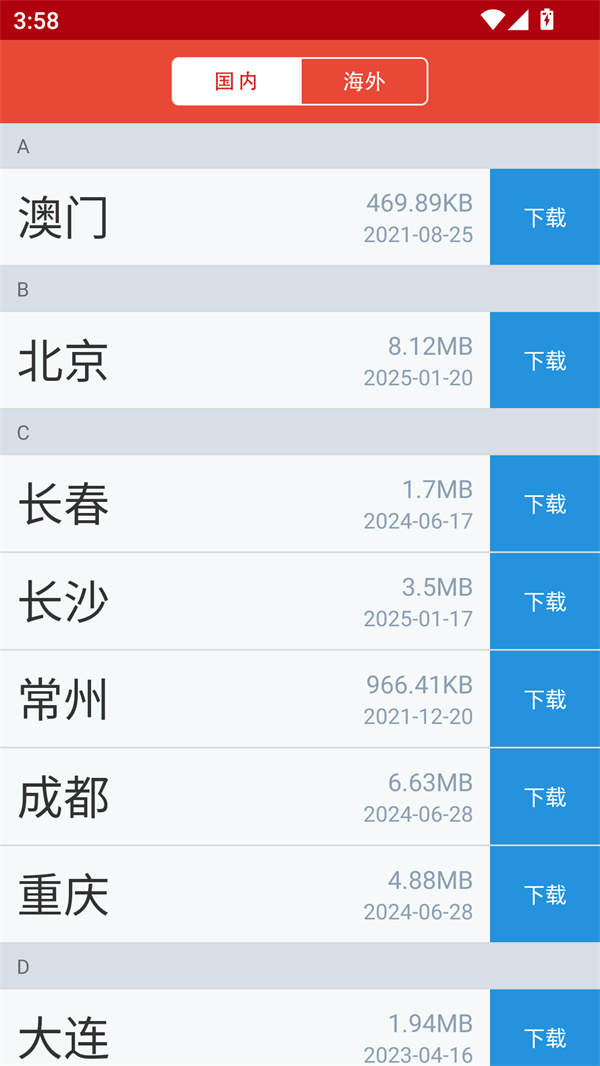This screenshot has height=1066, width=600.
Task: Download the 常州 map
Action: pos(545,699)
